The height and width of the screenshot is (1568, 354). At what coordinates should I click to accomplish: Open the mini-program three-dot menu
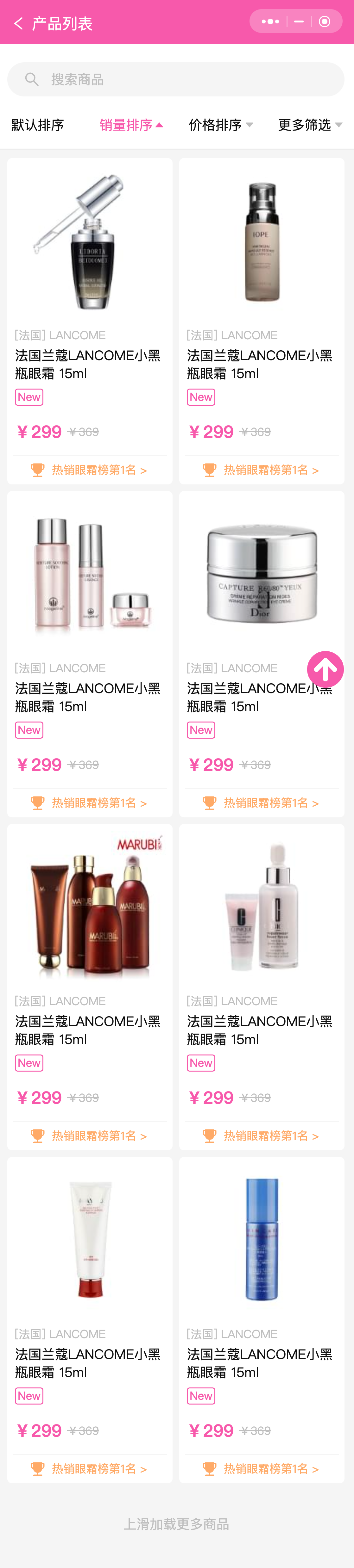(x=270, y=21)
